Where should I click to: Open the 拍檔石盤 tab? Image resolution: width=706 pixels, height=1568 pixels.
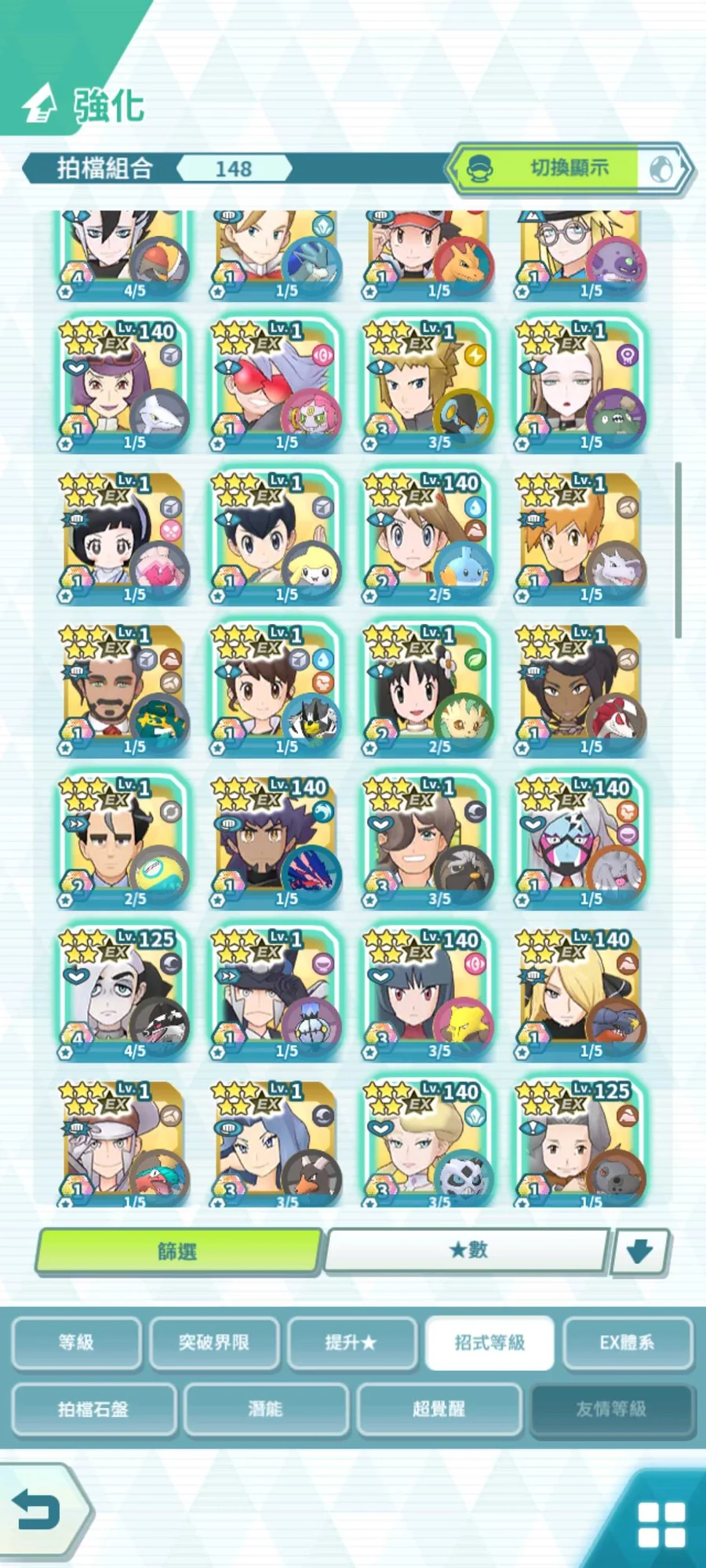tap(93, 1409)
